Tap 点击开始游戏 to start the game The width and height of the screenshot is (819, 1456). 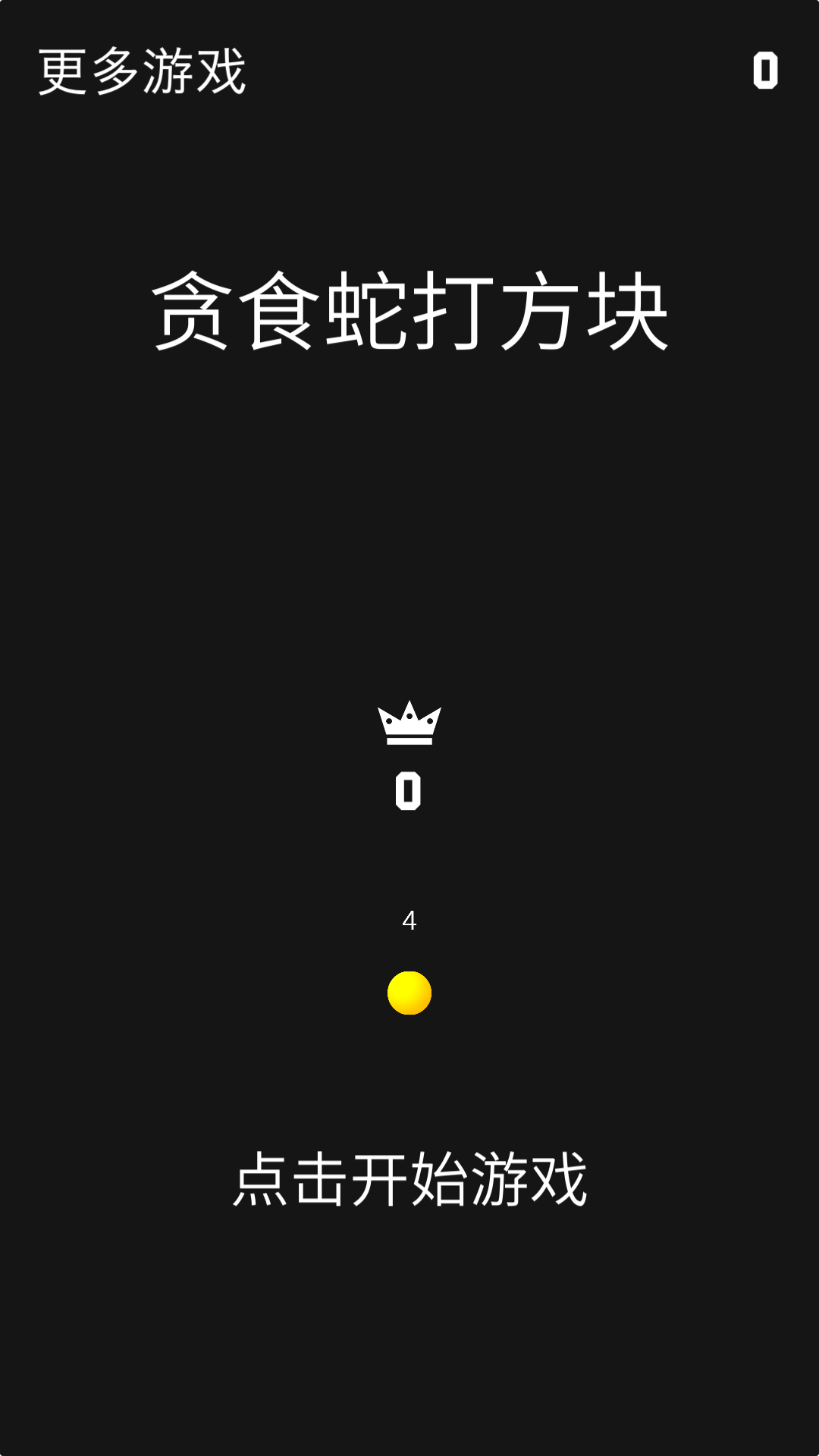tap(409, 1179)
